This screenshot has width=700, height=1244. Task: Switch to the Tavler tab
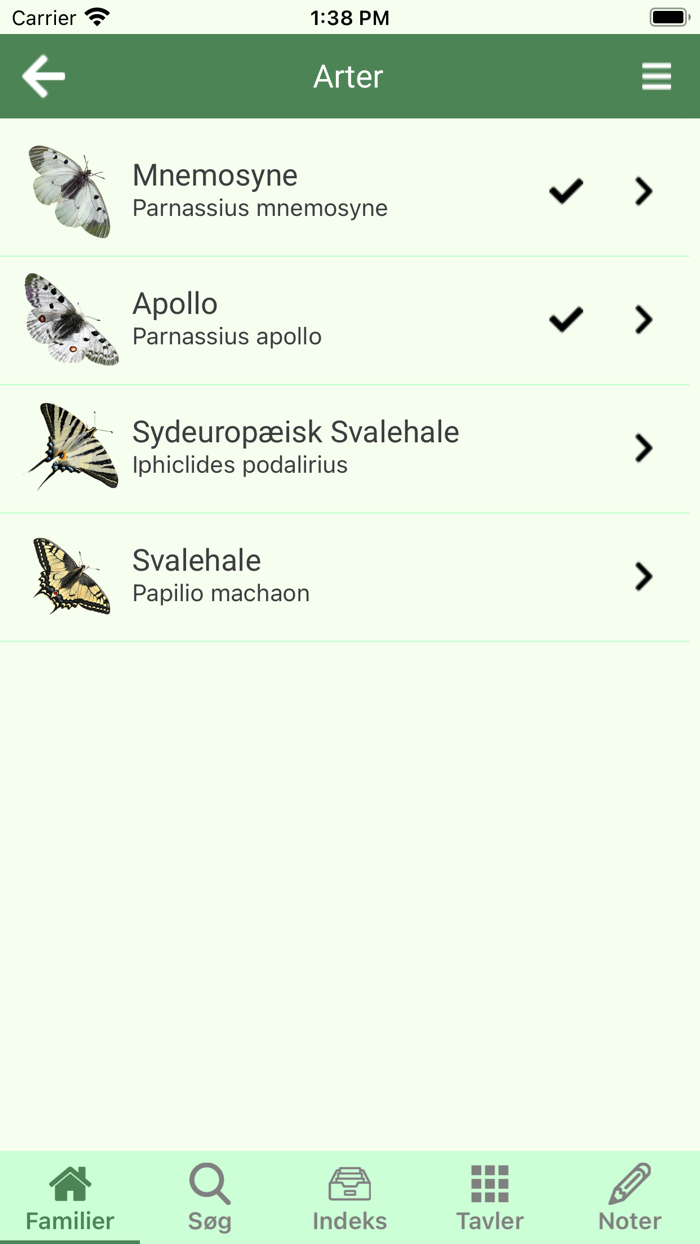pyautogui.click(x=490, y=1197)
